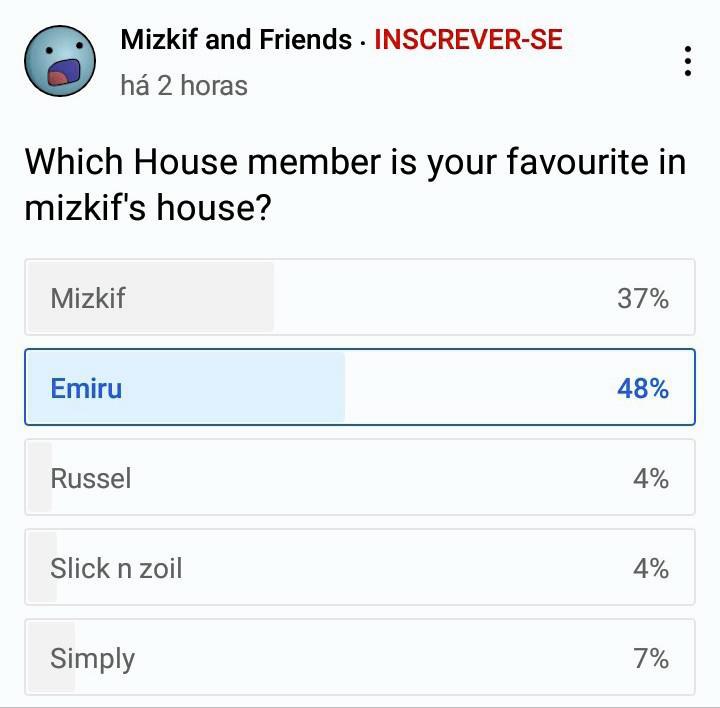The image size is (720, 708).
Task: Open the Mizkif and Friends channel name
Action: 236,40
